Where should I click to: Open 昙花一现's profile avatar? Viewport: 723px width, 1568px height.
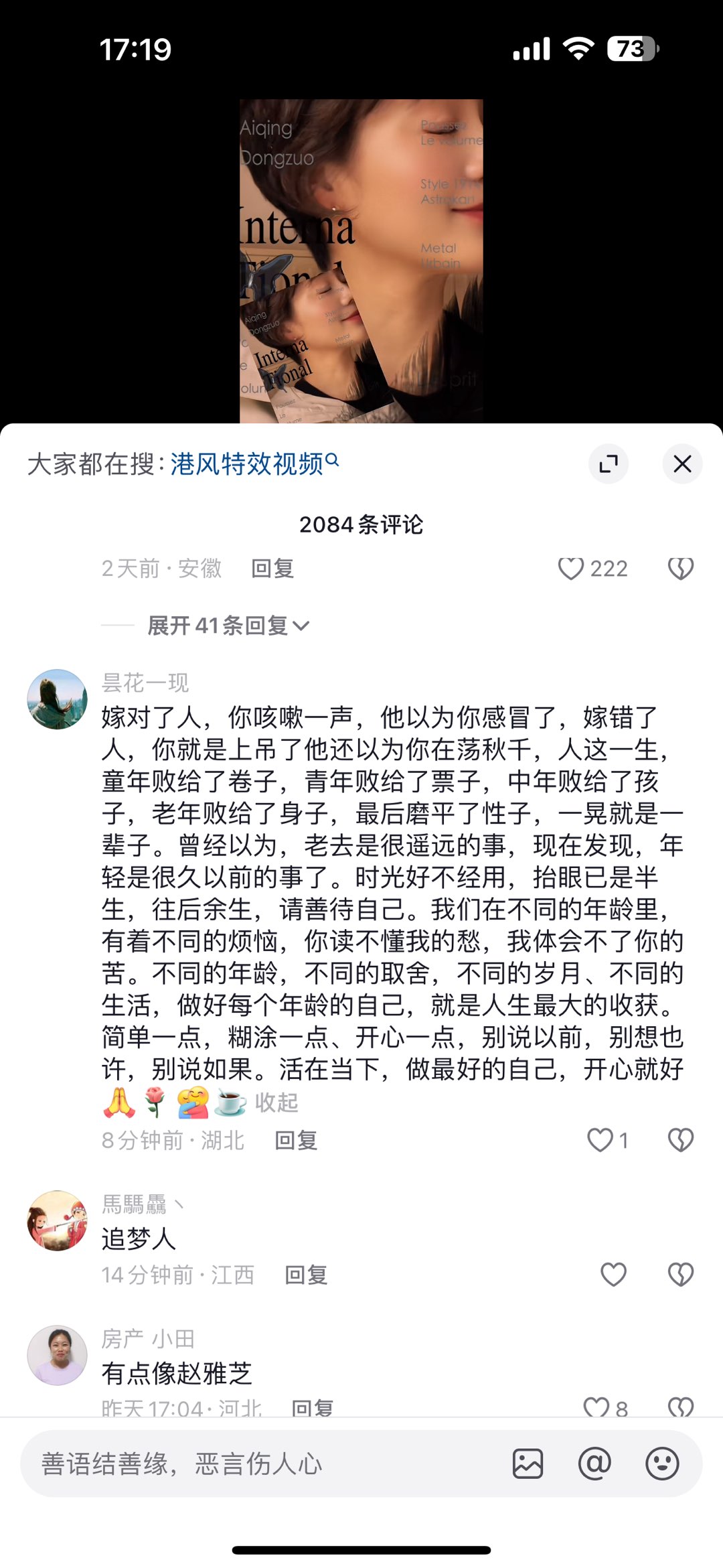coord(57,699)
